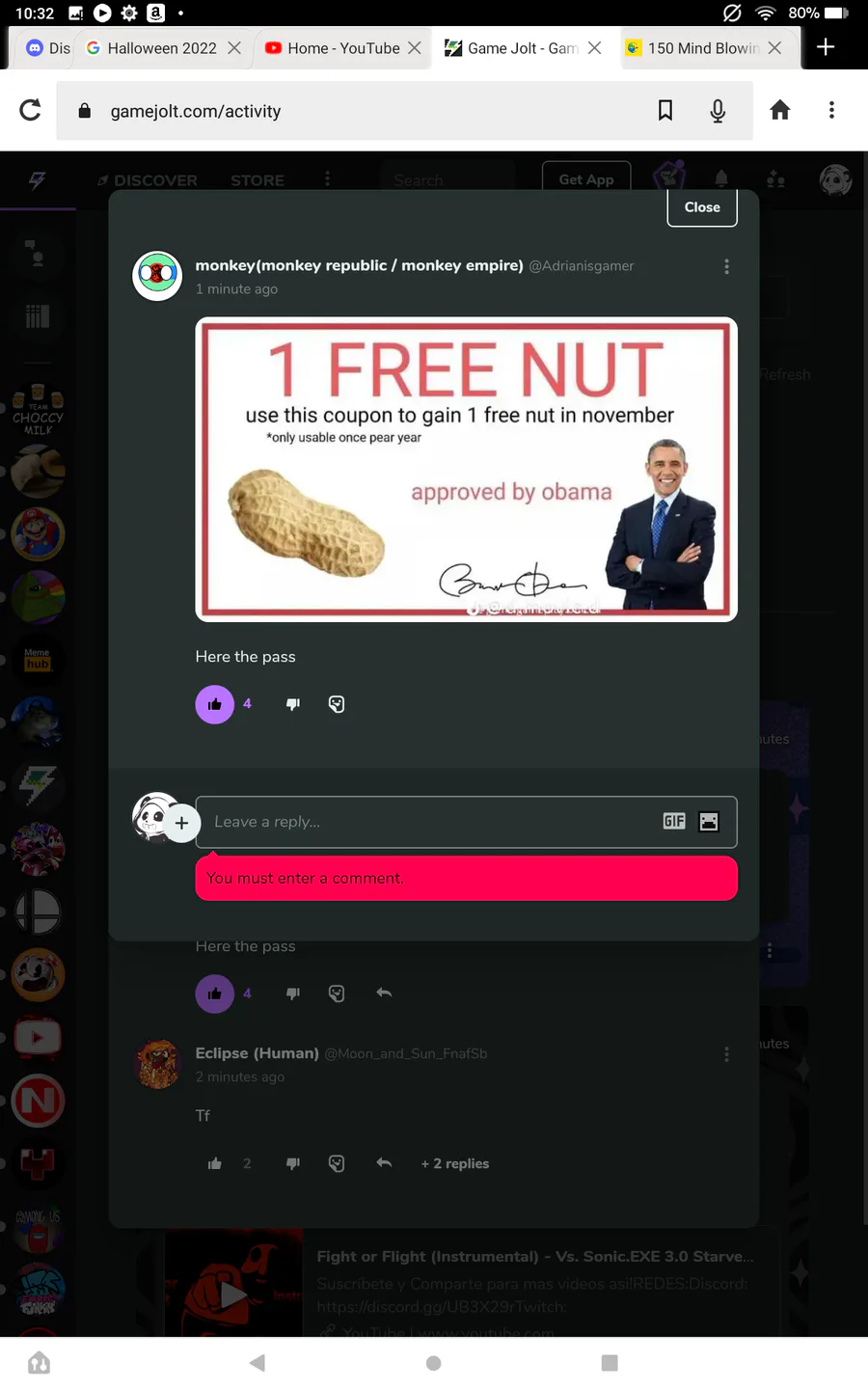Insert a GIF into the reply
The image size is (868, 1389).
click(x=674, y=821)
